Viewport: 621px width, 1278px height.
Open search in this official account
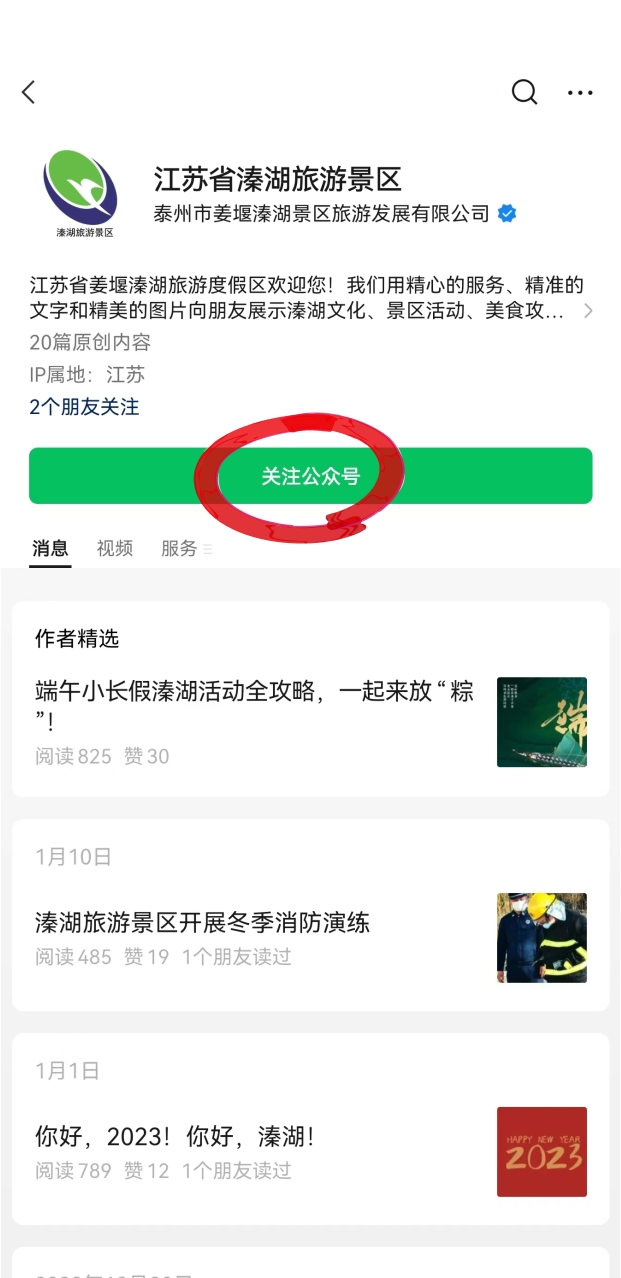524,92
